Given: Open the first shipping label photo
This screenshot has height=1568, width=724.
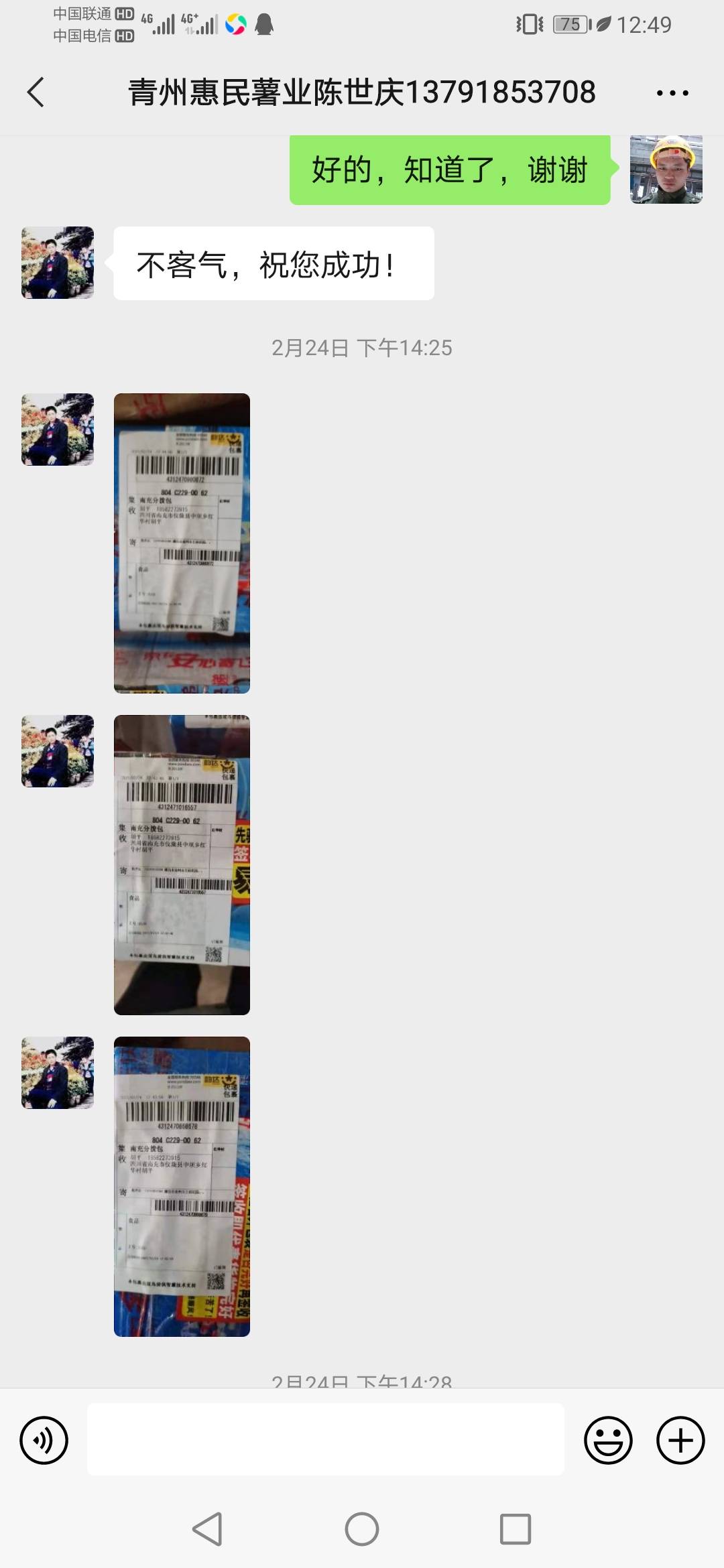Looking at the screenshot, I should 182,543.
